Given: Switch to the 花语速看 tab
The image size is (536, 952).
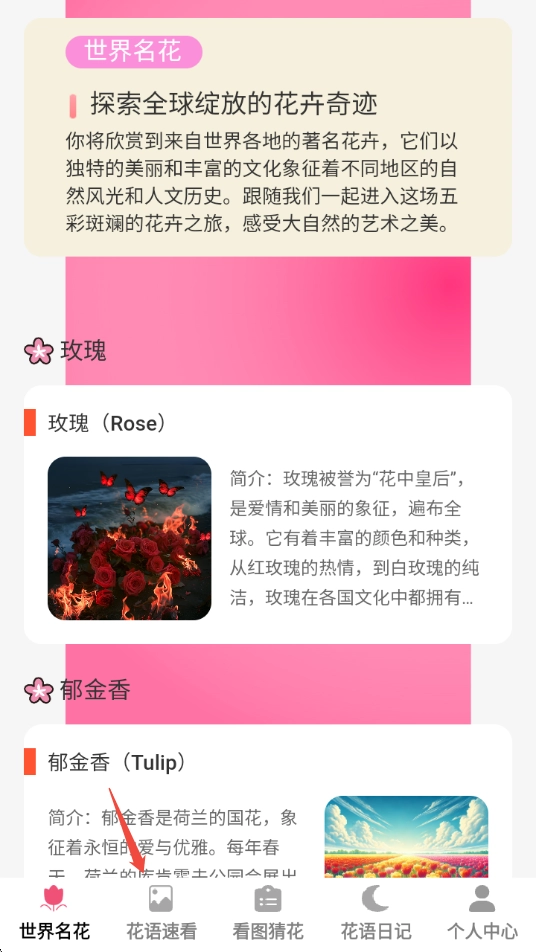Looking at the screenshot, I should (161, 913).
